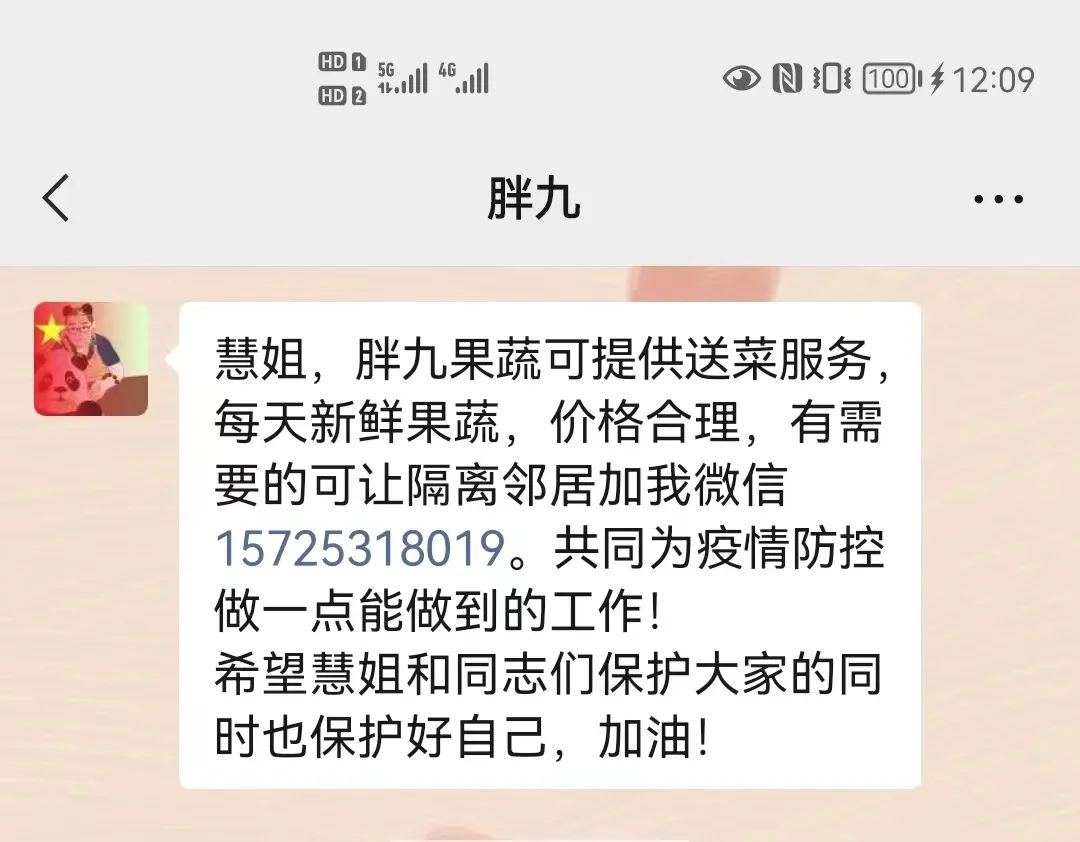Go back from the 胖九 chat
The image size is (1080, 842).
[x=57, y=197]
